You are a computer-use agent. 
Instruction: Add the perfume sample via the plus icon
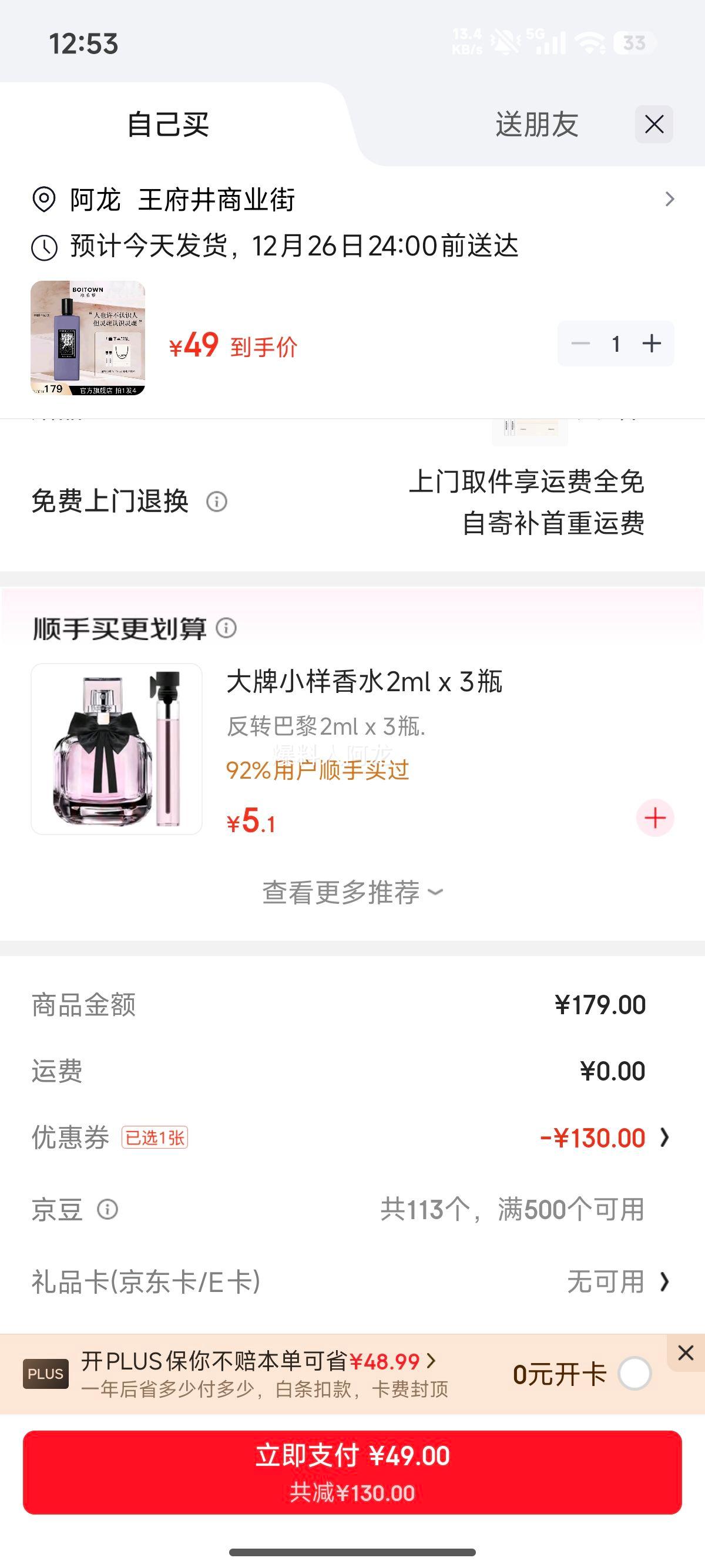[x=654, y=817]
